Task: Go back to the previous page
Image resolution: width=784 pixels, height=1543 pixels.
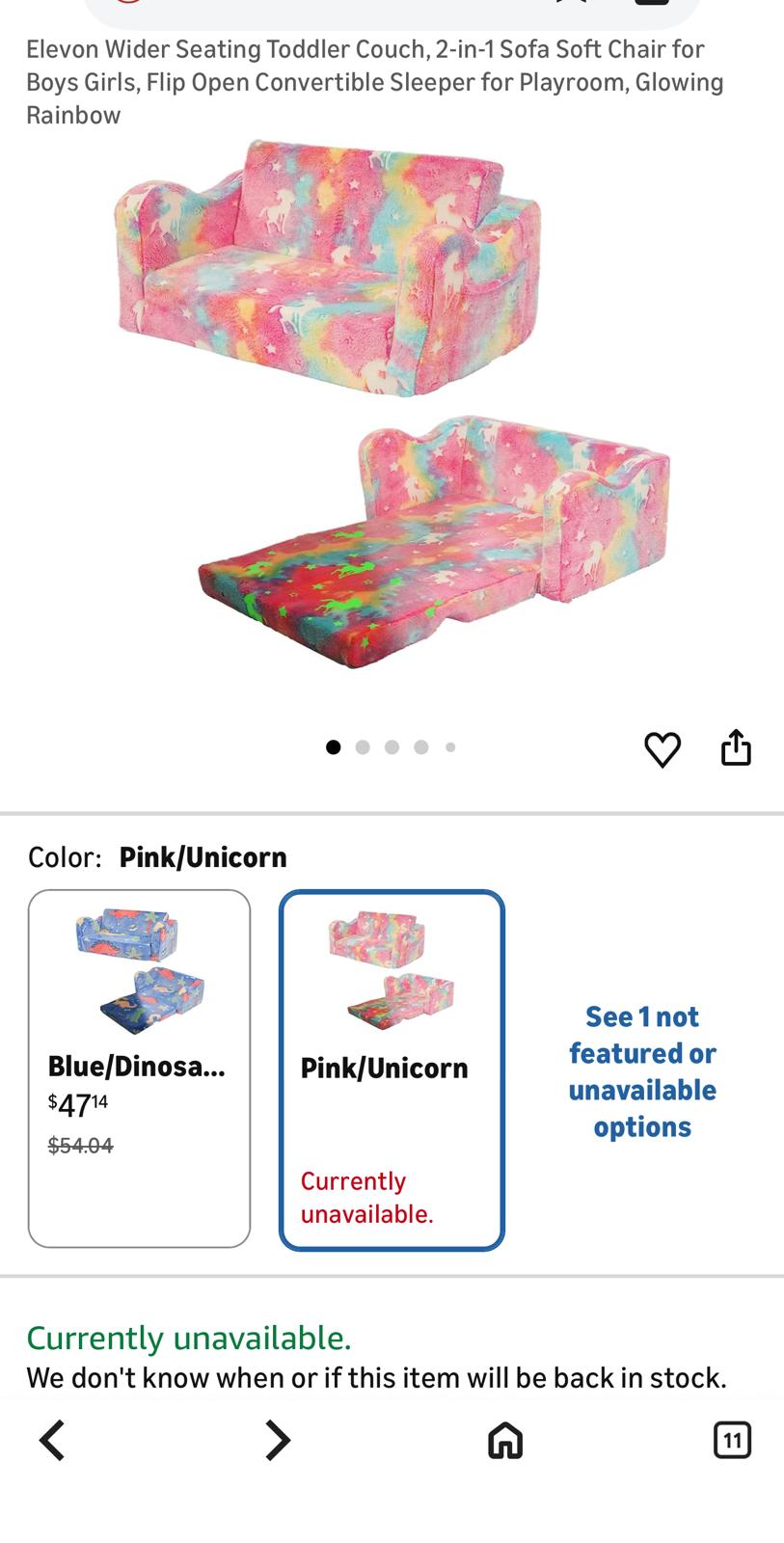Action: (52, 1440)
